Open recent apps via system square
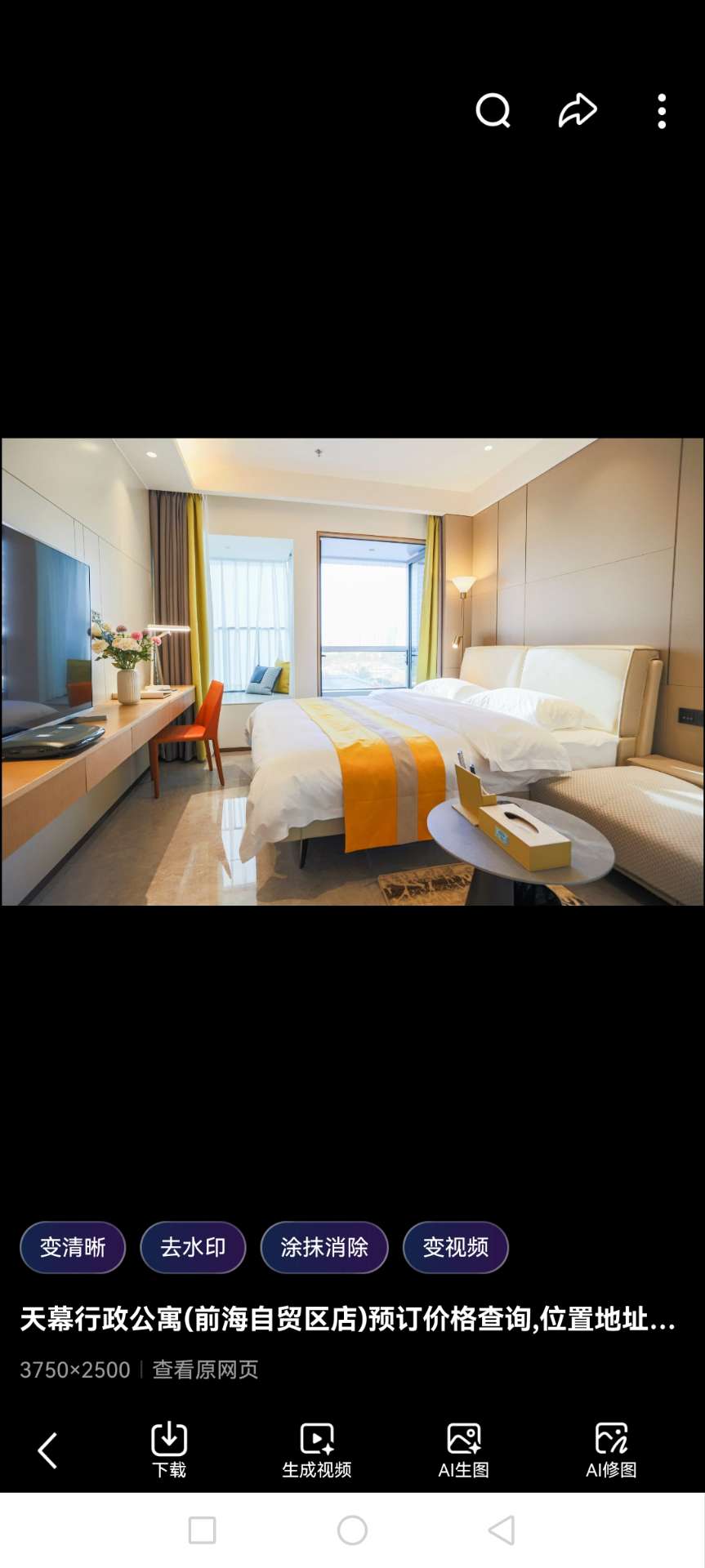 pyautogui.click(x=202, y=1530)
